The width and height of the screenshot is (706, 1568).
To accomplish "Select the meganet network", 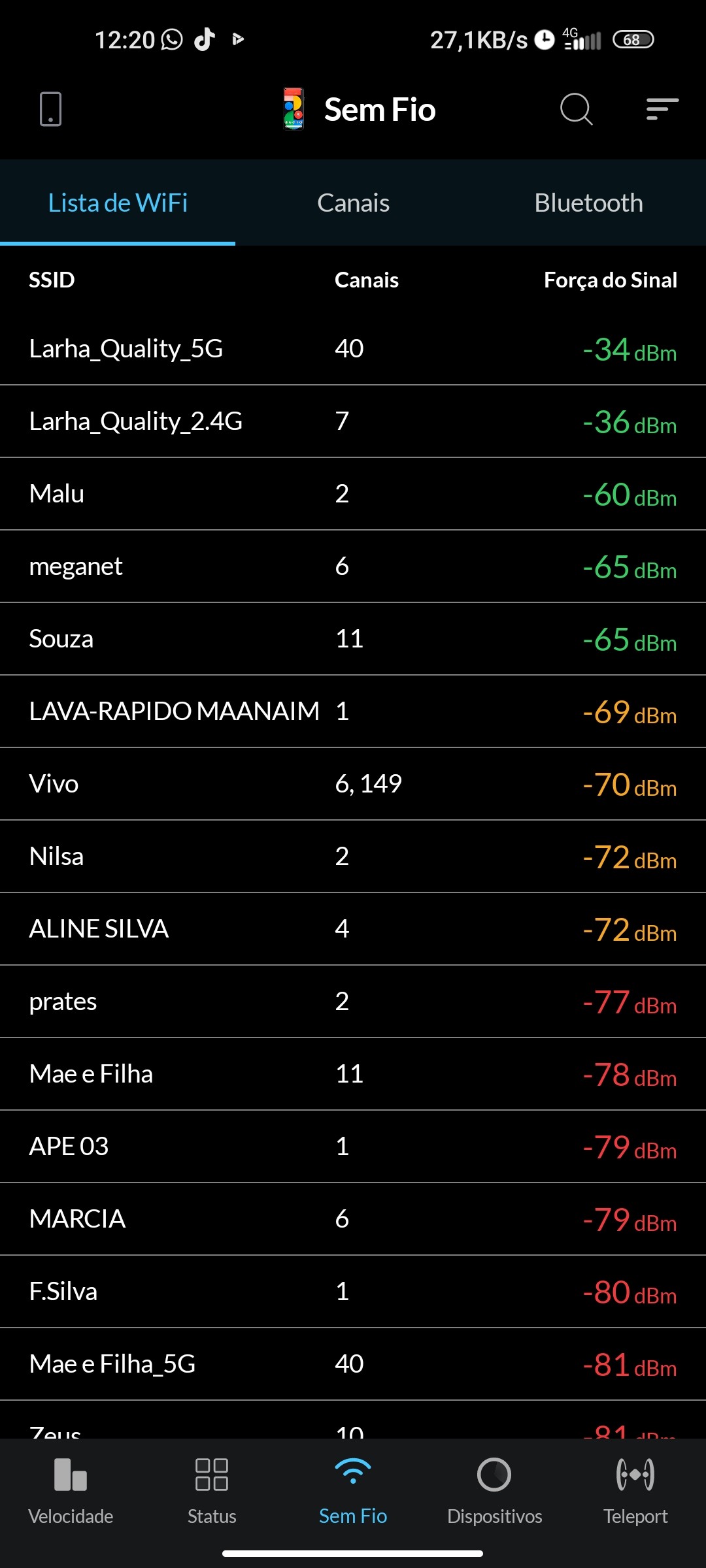I will pyautogui.click(x=353, y=566).
